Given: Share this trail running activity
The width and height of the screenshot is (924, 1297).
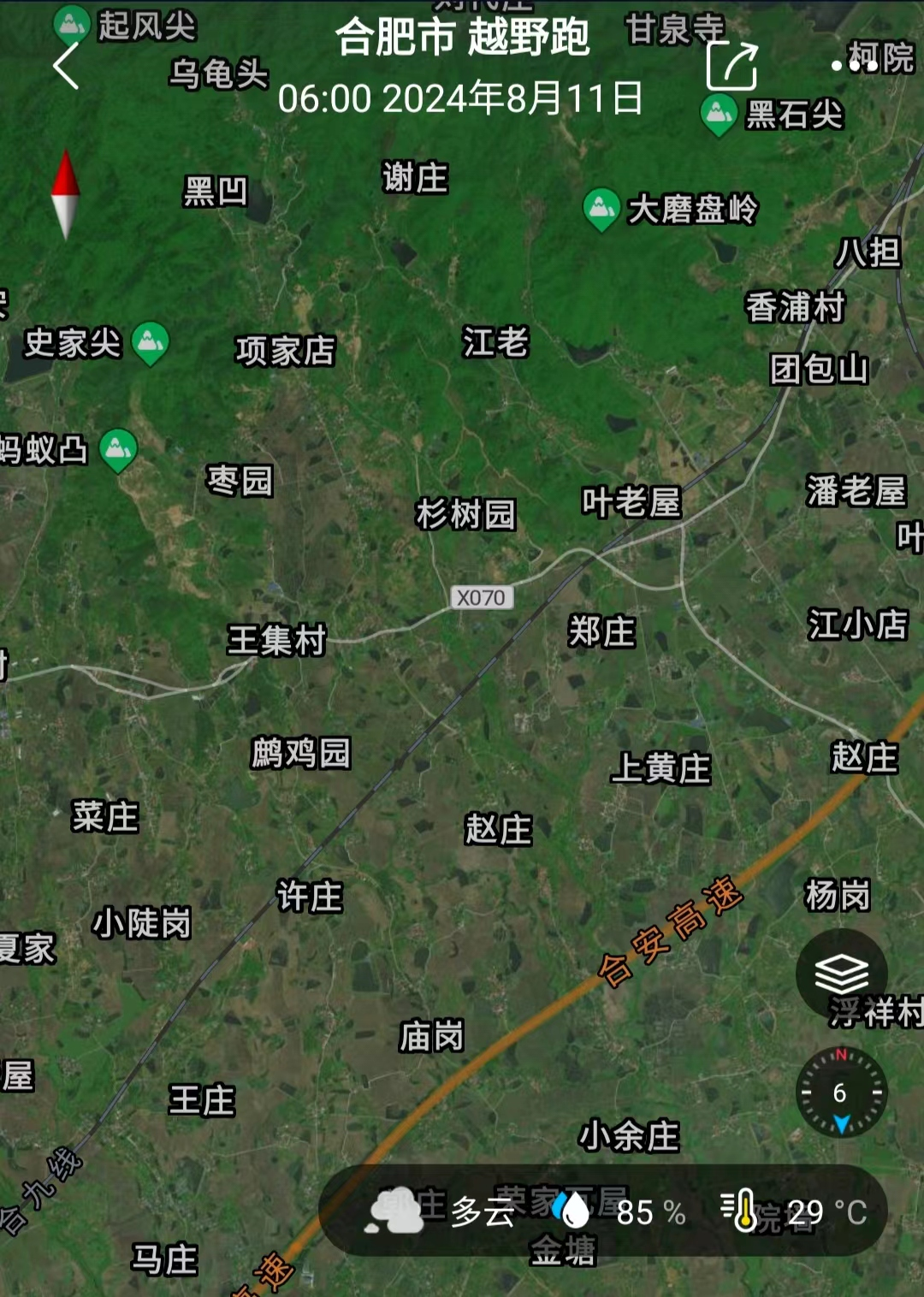Looking at the screenshot, I should tap(731, 66).
